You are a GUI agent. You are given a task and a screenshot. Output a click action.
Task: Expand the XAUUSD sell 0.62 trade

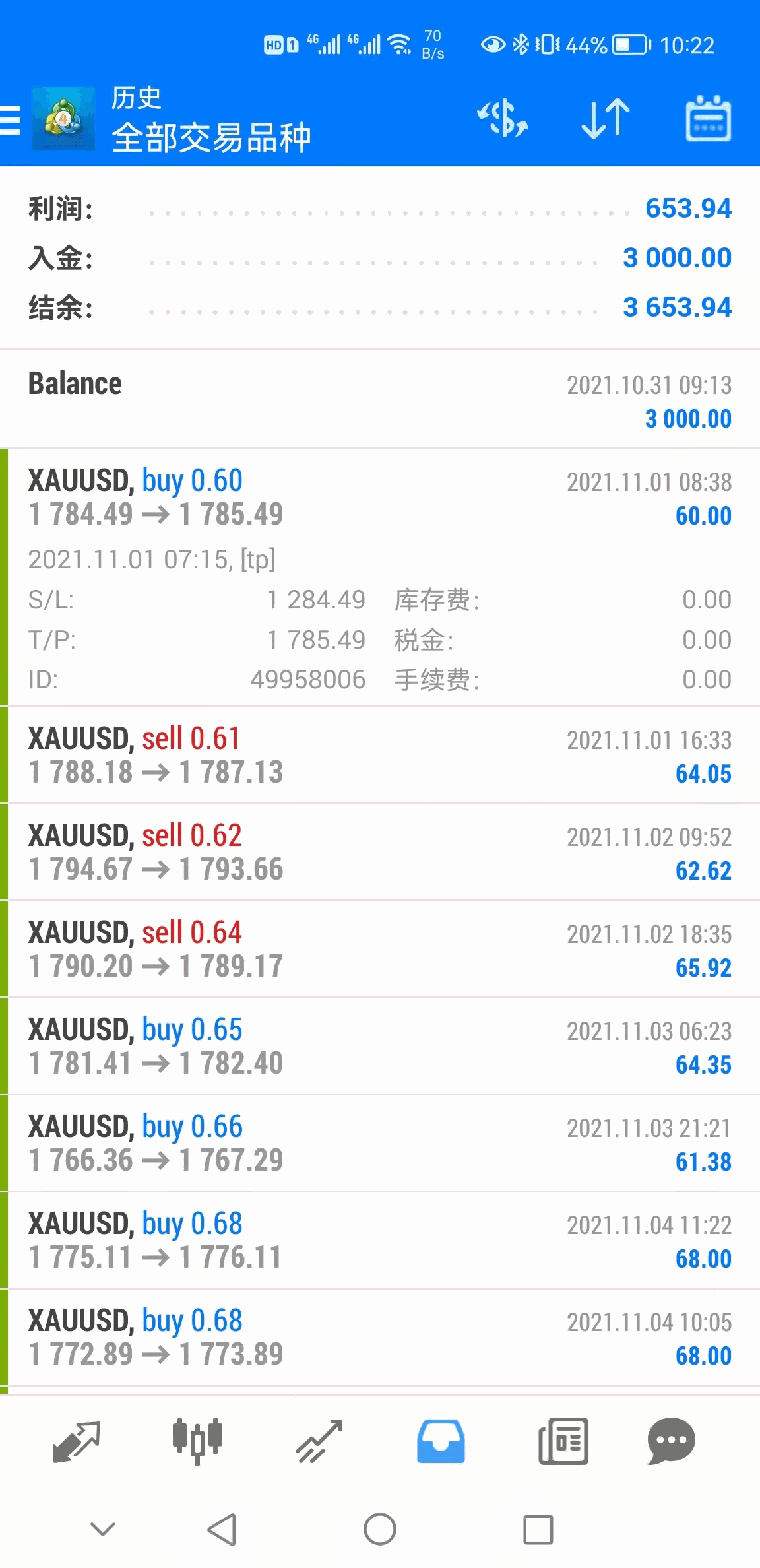[380, 853]
